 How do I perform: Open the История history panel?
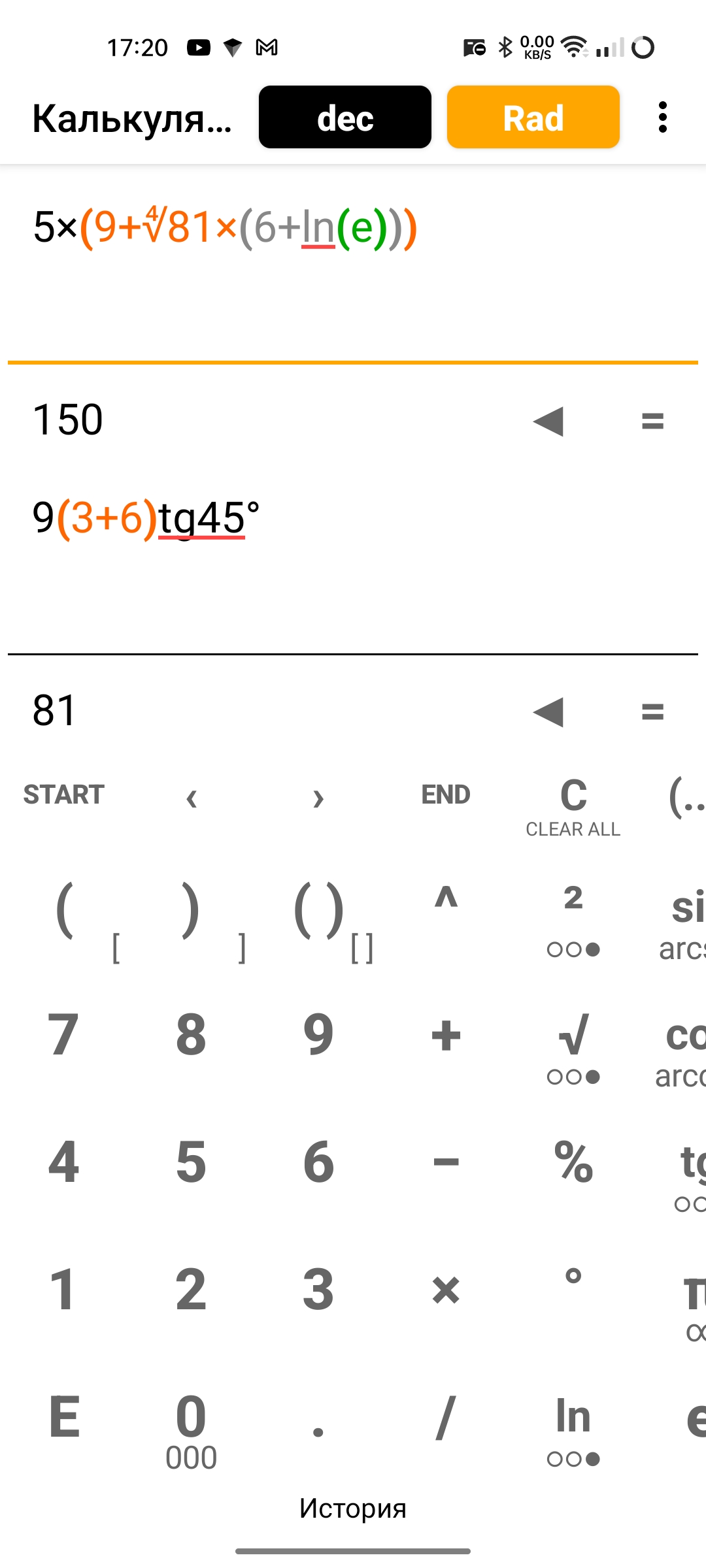[353, 1508]
